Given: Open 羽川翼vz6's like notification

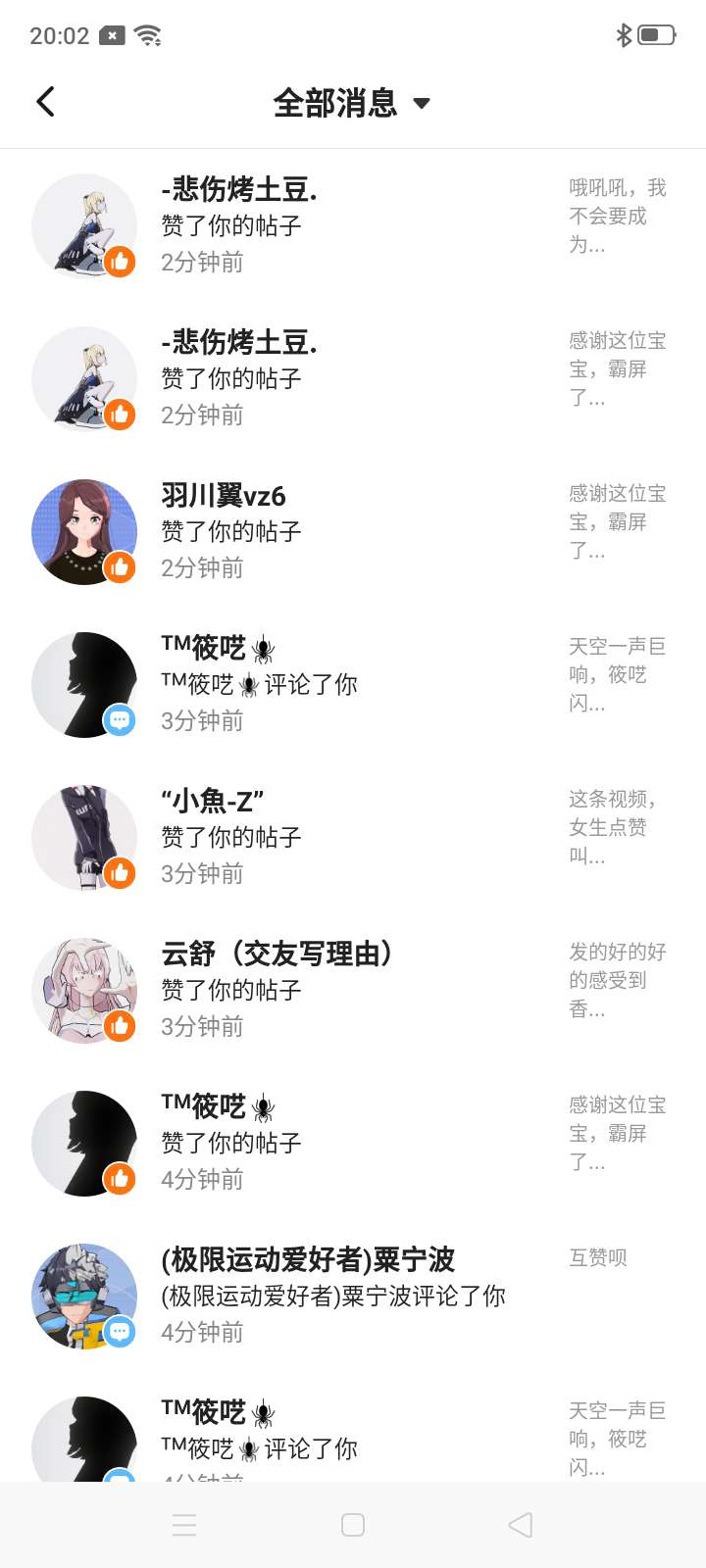Looking at the screenshot, I should [353, 532].
